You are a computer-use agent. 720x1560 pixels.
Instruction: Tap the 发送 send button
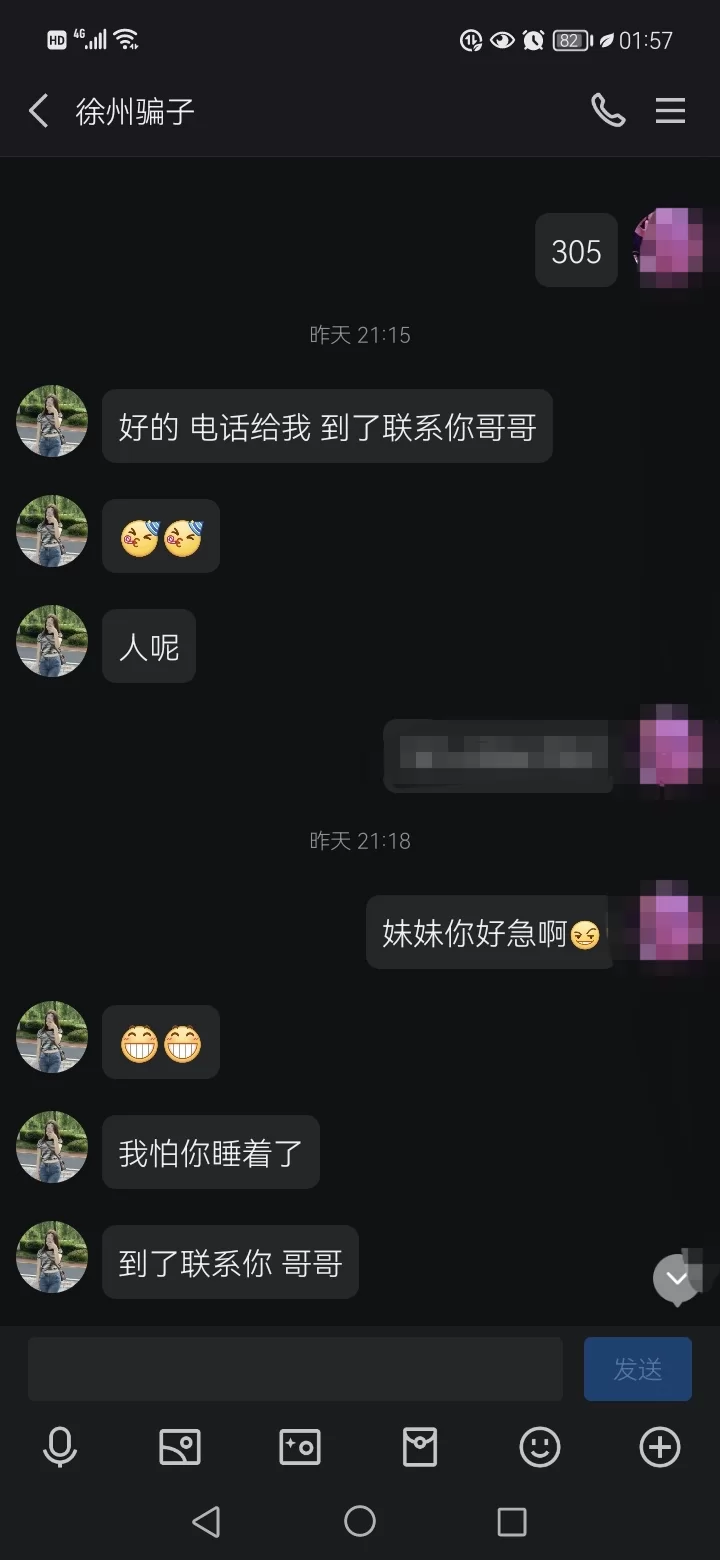(x=638, y=1369)
